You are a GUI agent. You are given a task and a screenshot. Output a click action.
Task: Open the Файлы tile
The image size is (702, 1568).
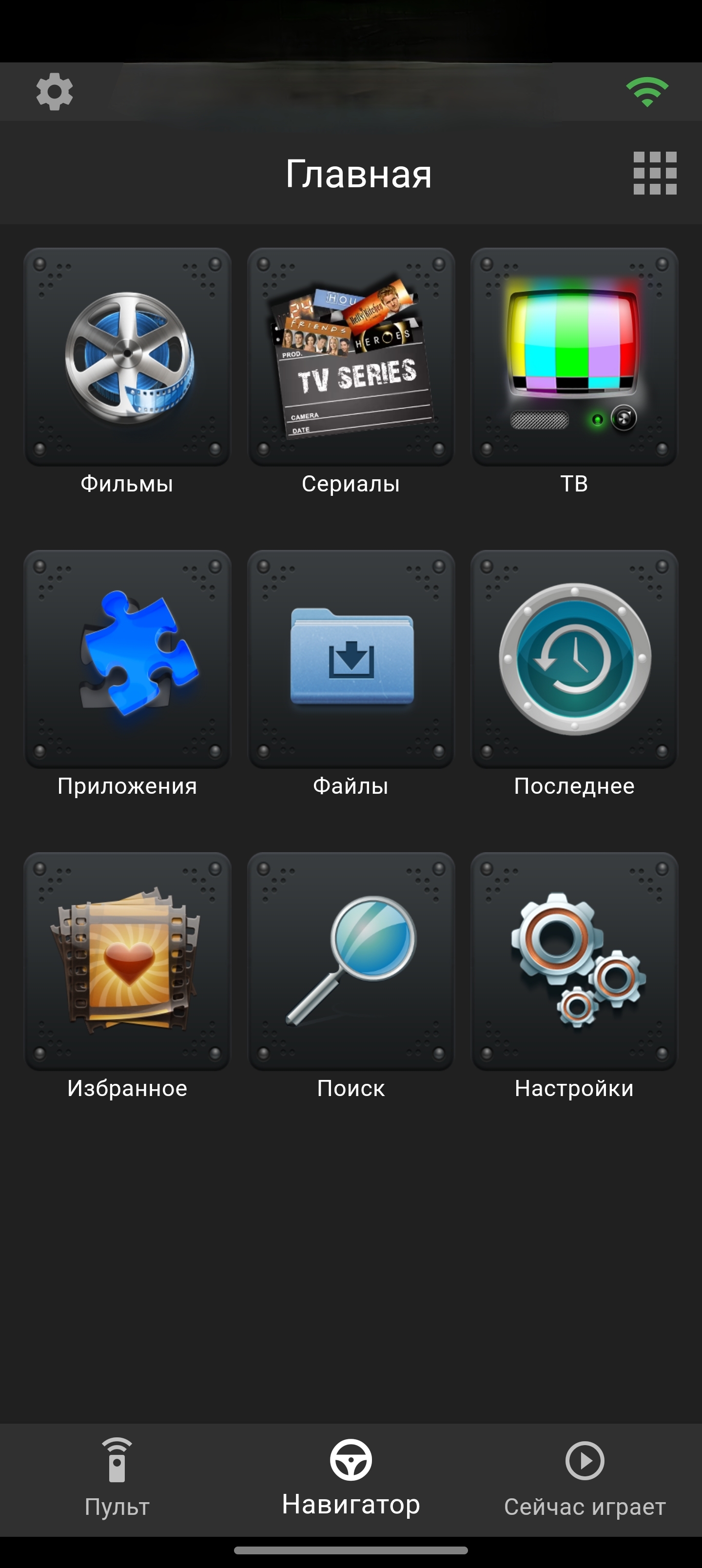(x=351, y=659)
